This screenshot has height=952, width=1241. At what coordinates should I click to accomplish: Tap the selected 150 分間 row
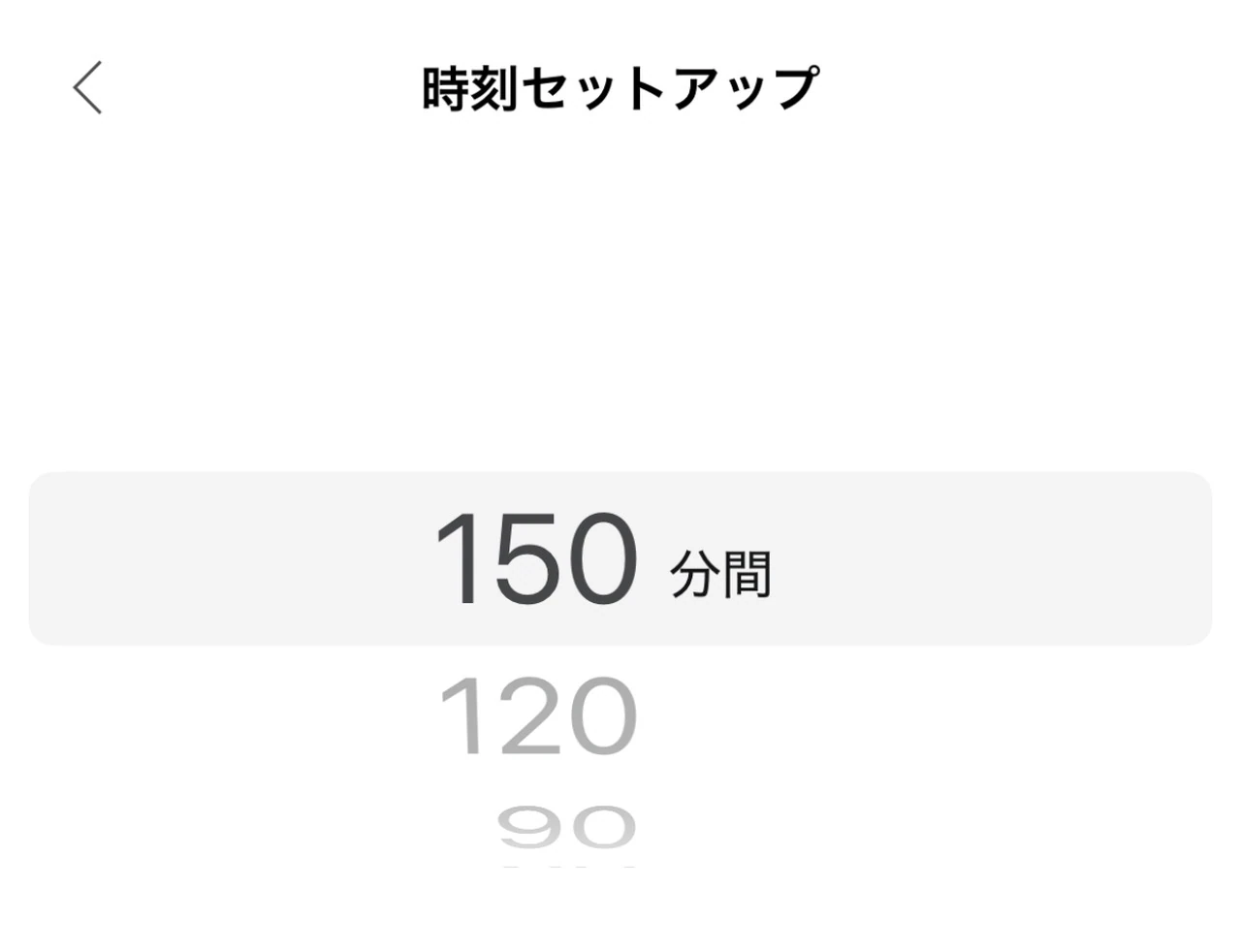point(620,559)
